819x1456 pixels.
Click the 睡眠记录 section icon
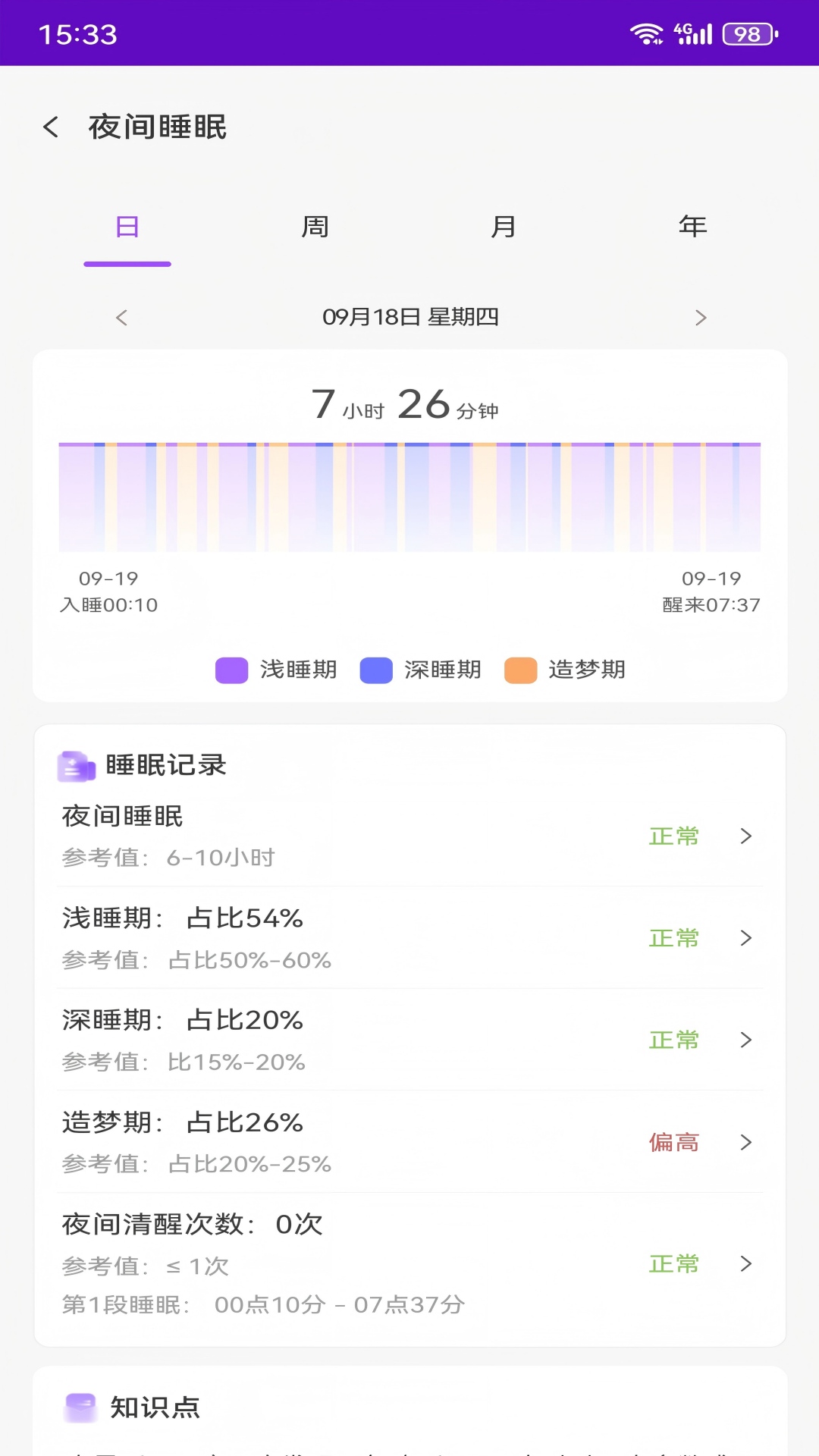pyautogui.click(x=75, y=765)
